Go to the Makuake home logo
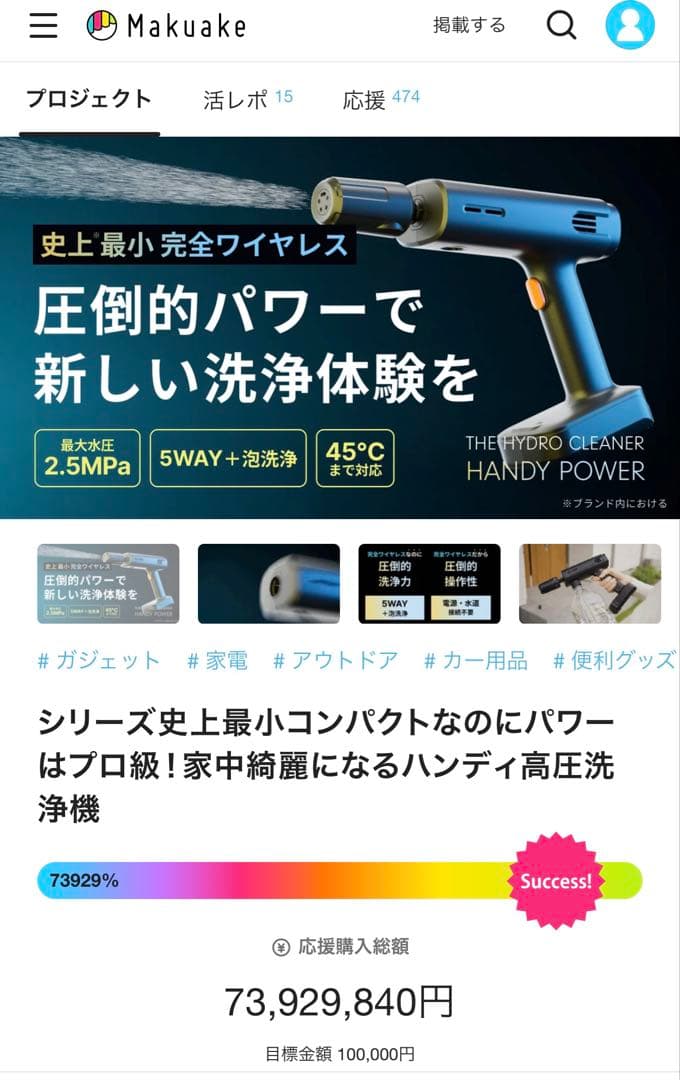Image resolution: width=680 pixels, height=1080 pixels. (x=165, y=26)
